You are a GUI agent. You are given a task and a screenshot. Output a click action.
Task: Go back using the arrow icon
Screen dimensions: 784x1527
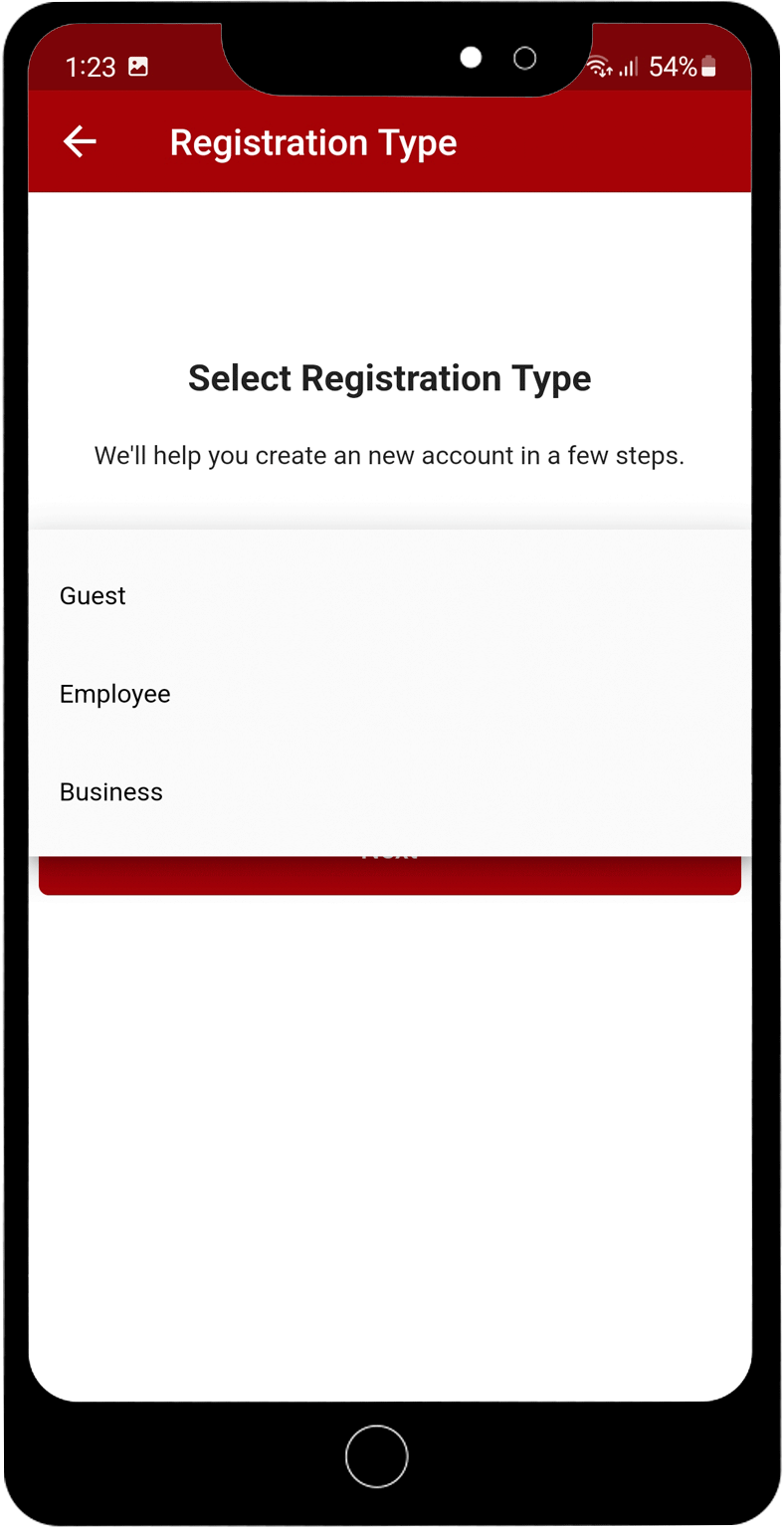[80, 142]
